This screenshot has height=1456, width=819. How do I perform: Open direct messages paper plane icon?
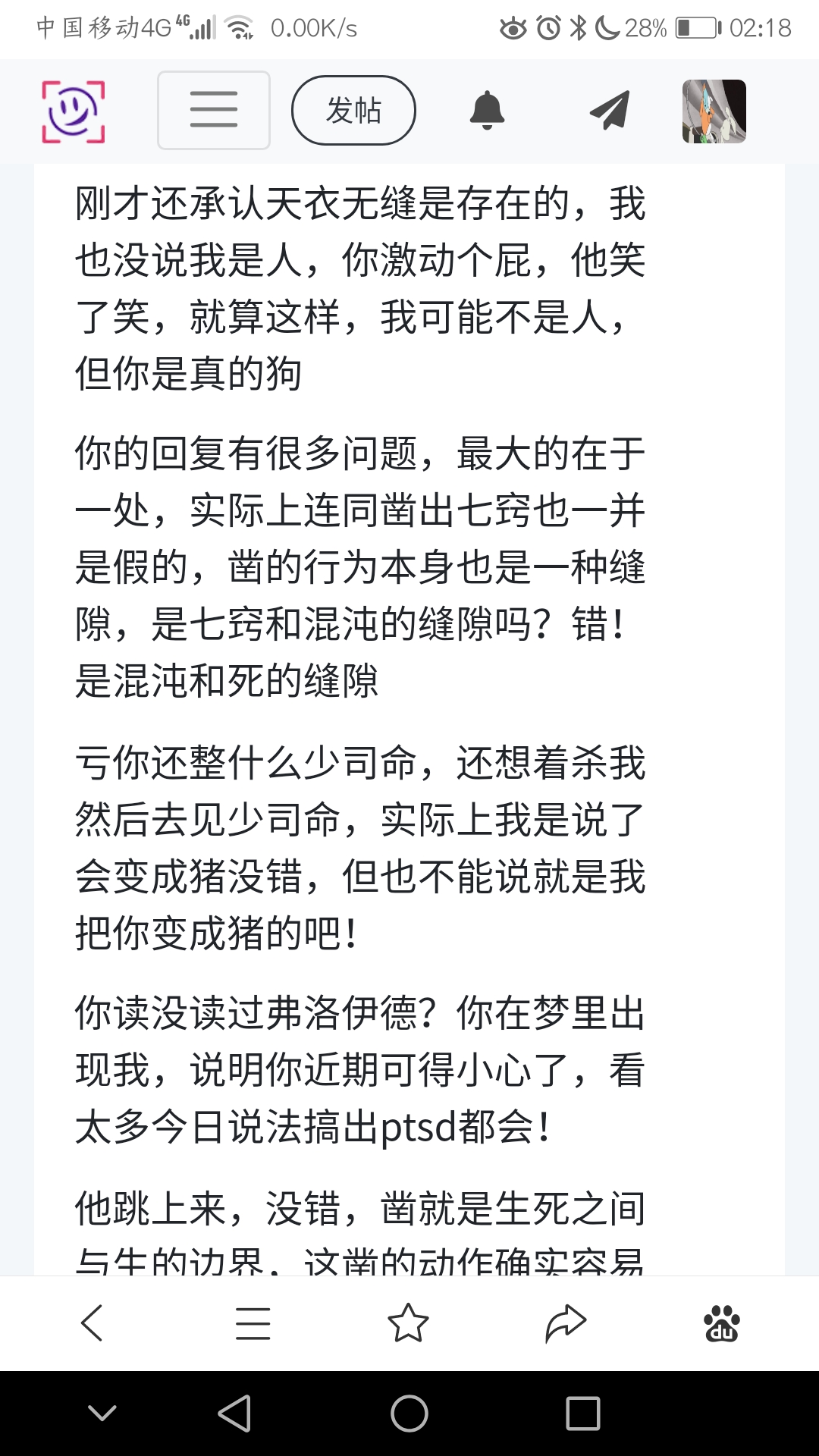(609, 111)
